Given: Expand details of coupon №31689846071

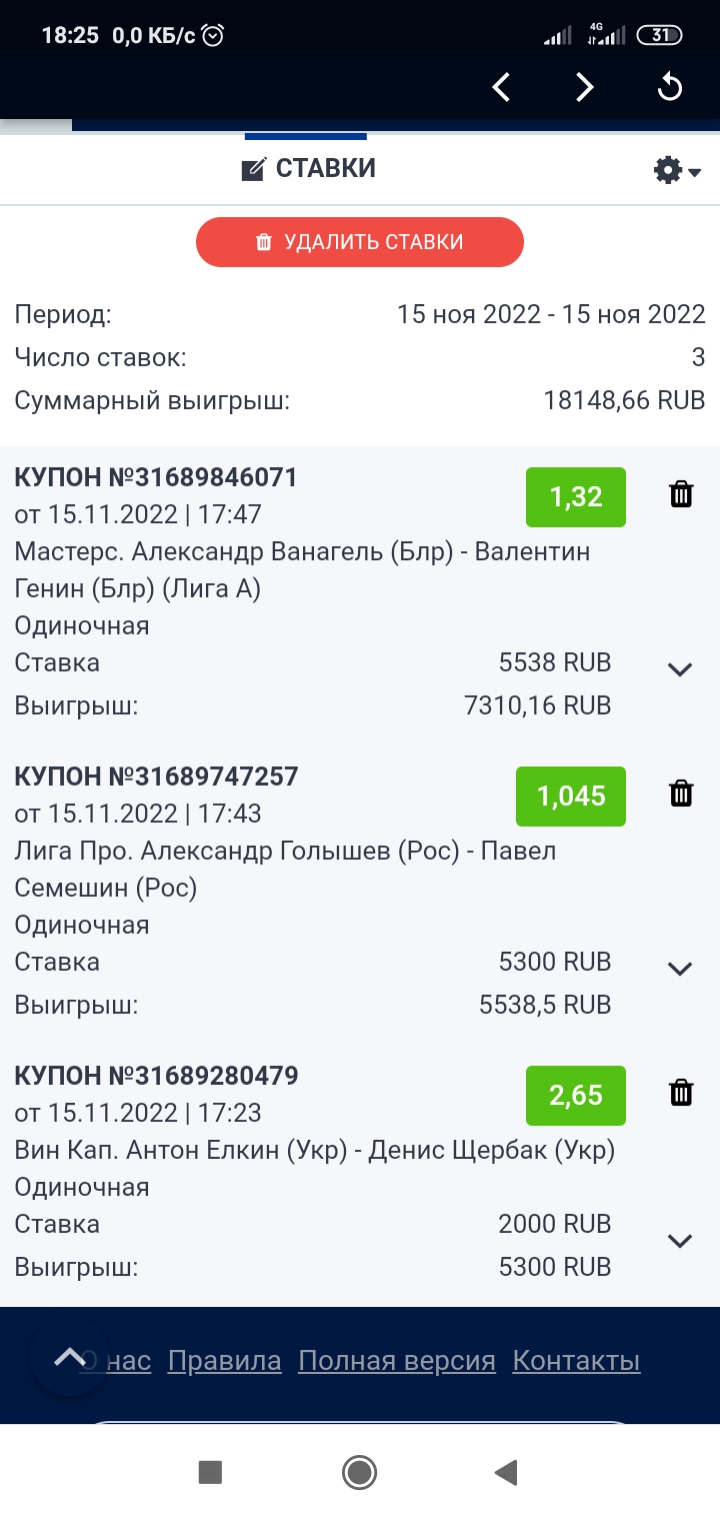Looking at the screenshot, I should (x=680, y=669).
